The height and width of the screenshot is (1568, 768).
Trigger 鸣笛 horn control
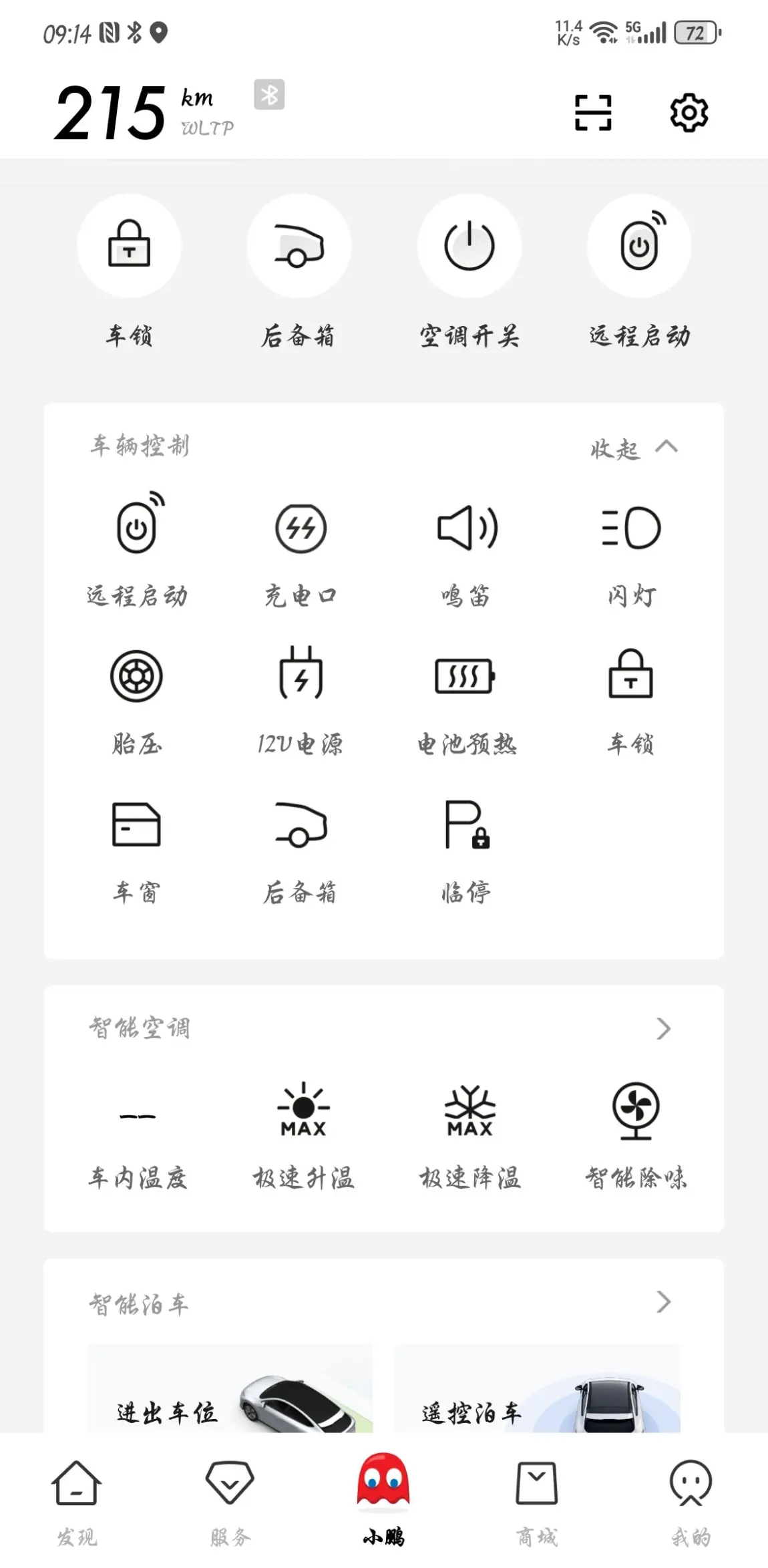466,556
